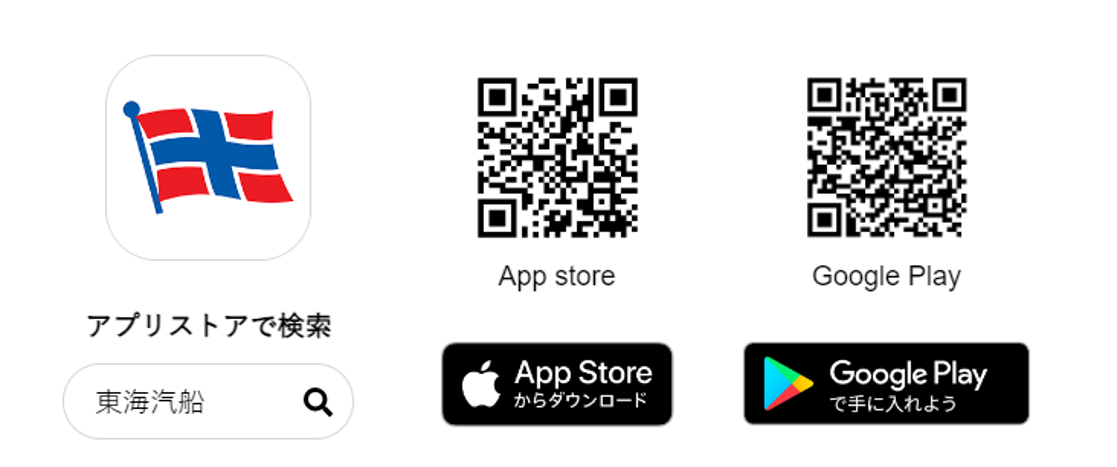Open the Google Play download badge
Screen dimensions: 1117x467
pyautogui.click(x=886, y=384)
